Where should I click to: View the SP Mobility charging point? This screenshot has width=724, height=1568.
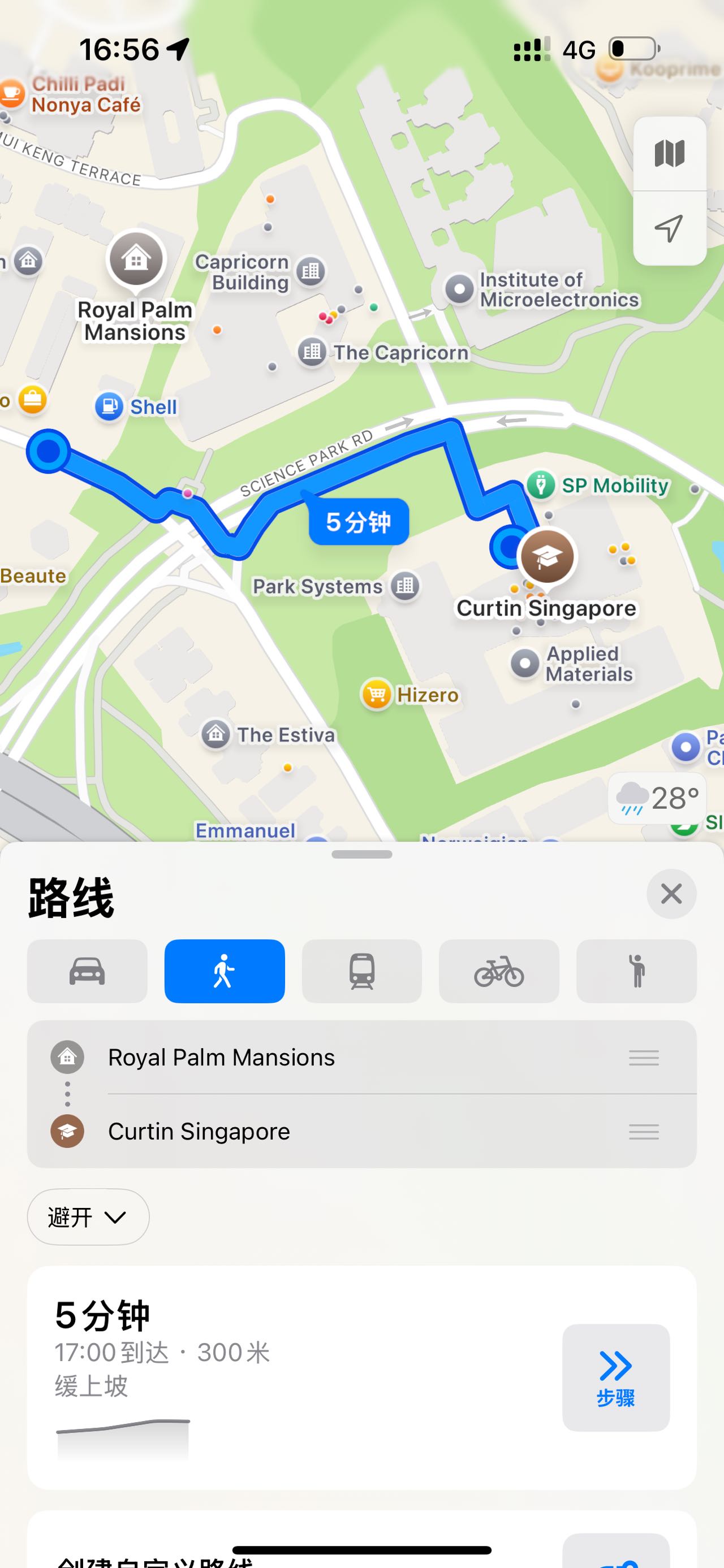[x=541, y=485]
